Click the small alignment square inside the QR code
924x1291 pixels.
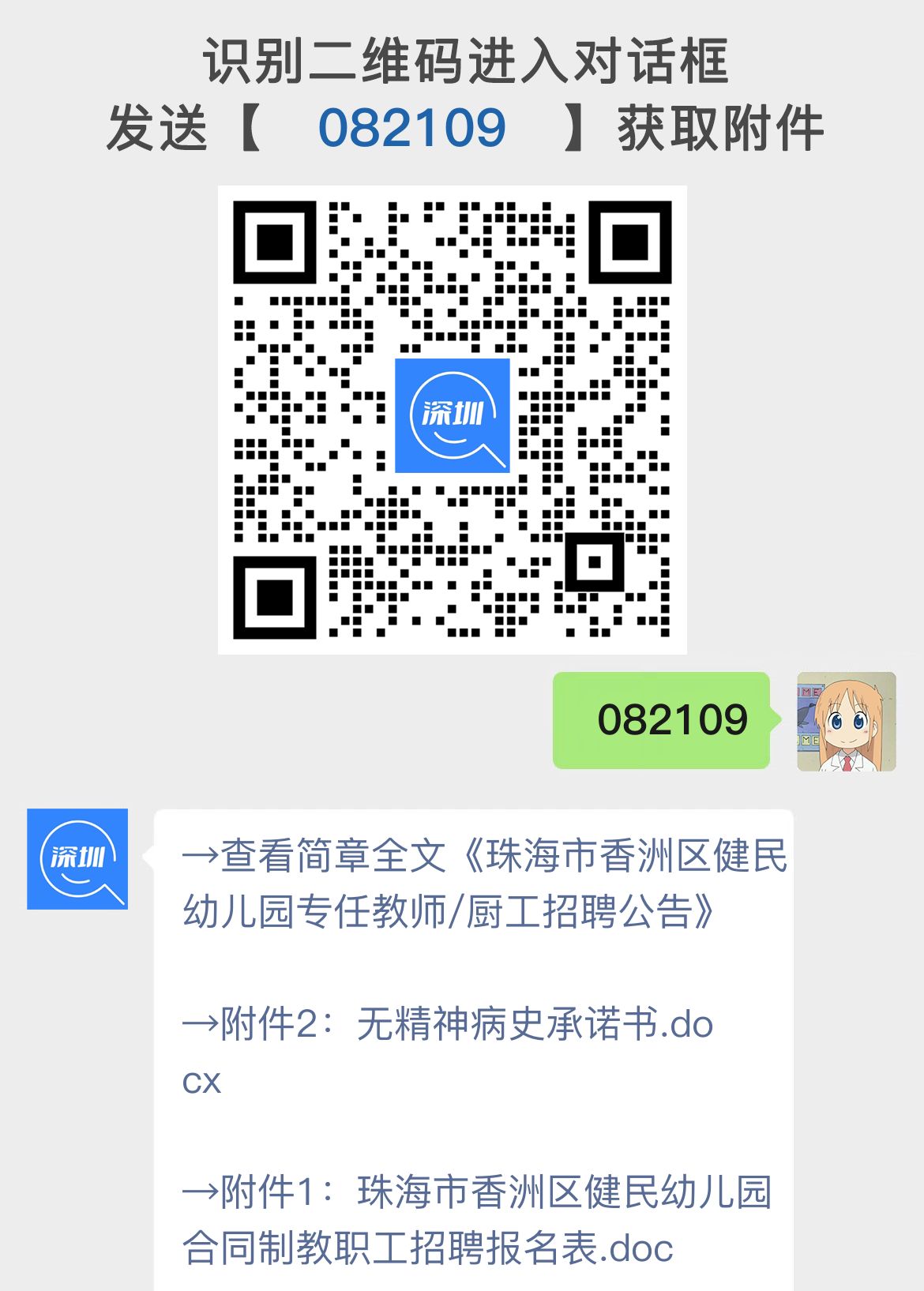[592, 562]
